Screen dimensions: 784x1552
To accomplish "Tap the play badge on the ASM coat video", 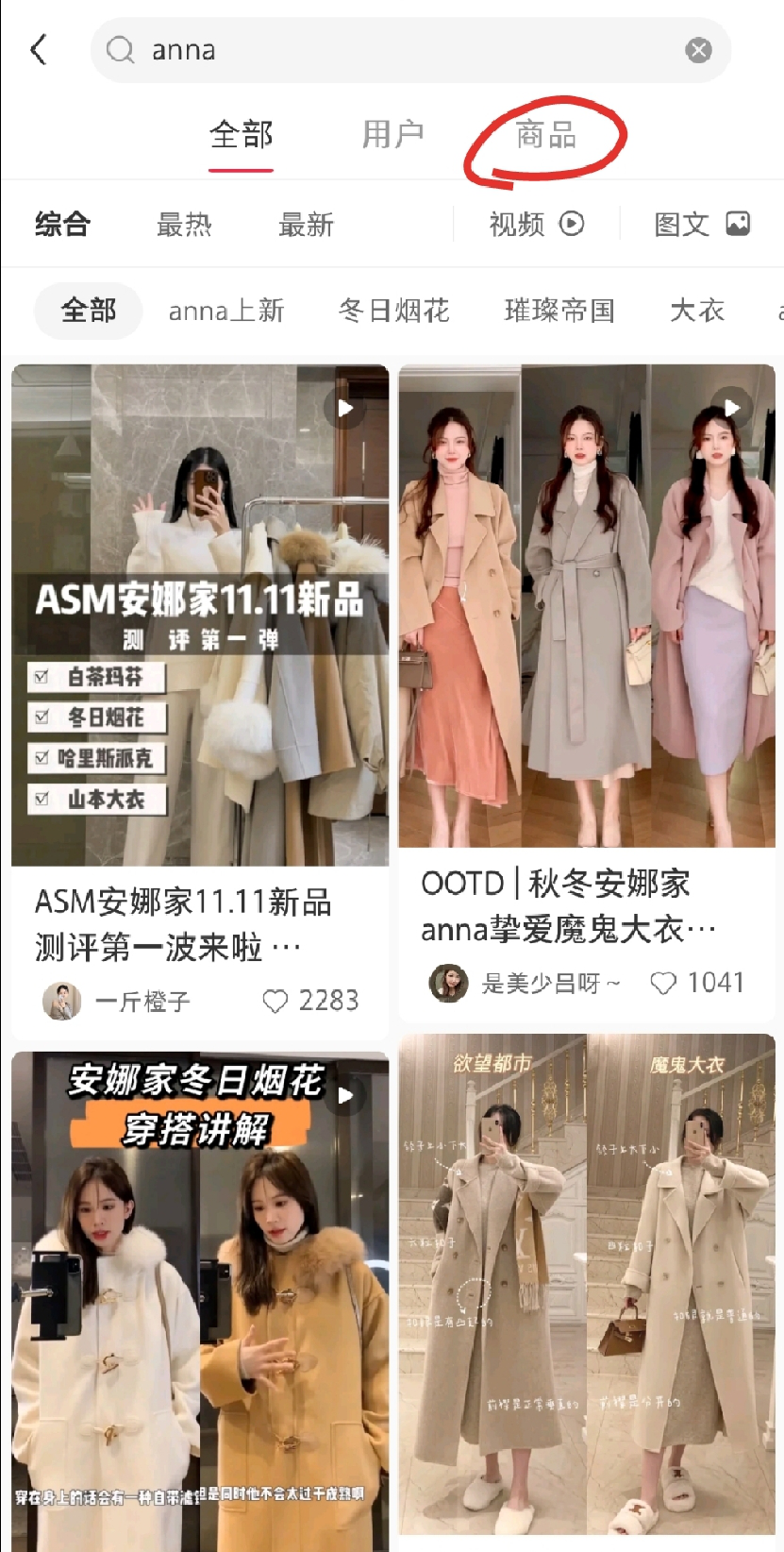I will tap(344, 408).
